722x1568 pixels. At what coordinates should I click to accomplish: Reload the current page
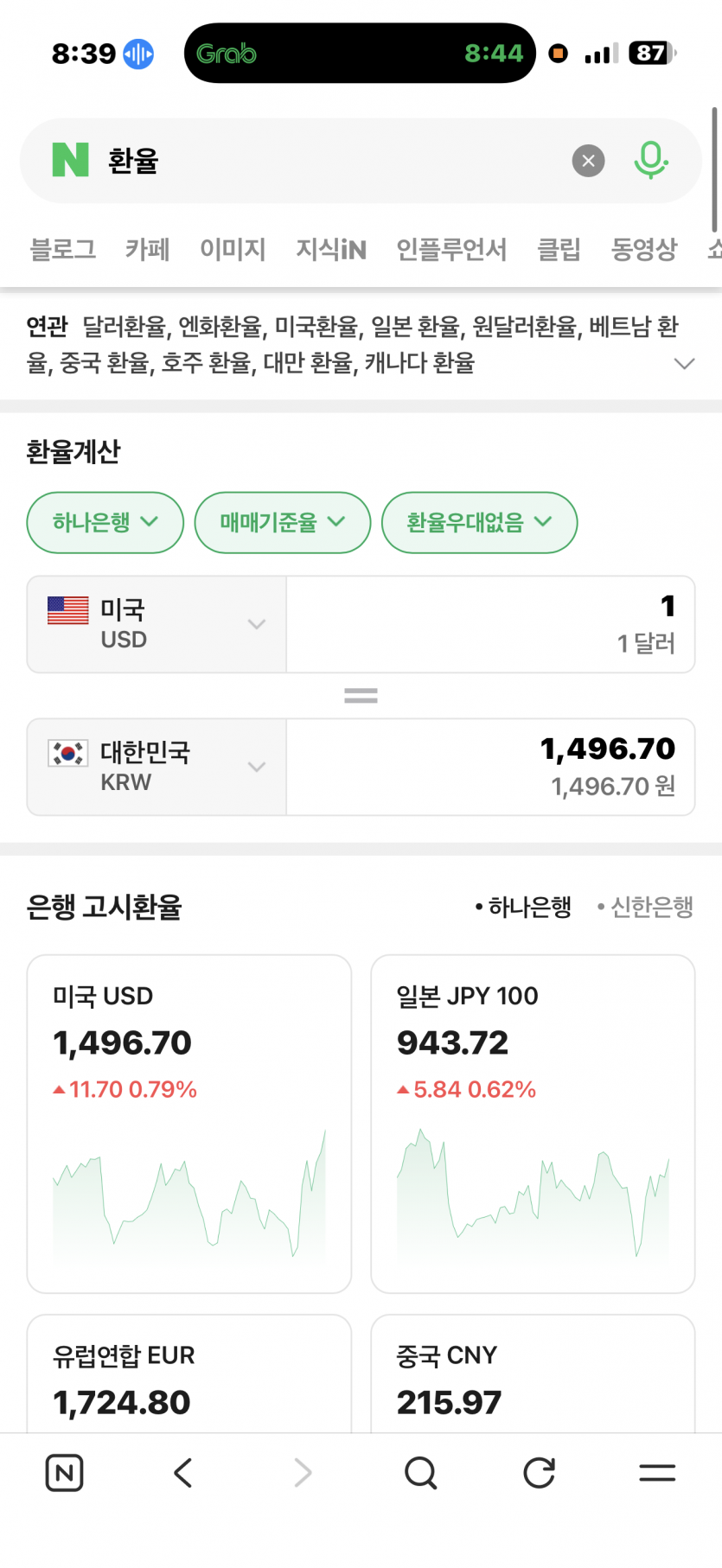(x=539, y=1472)
